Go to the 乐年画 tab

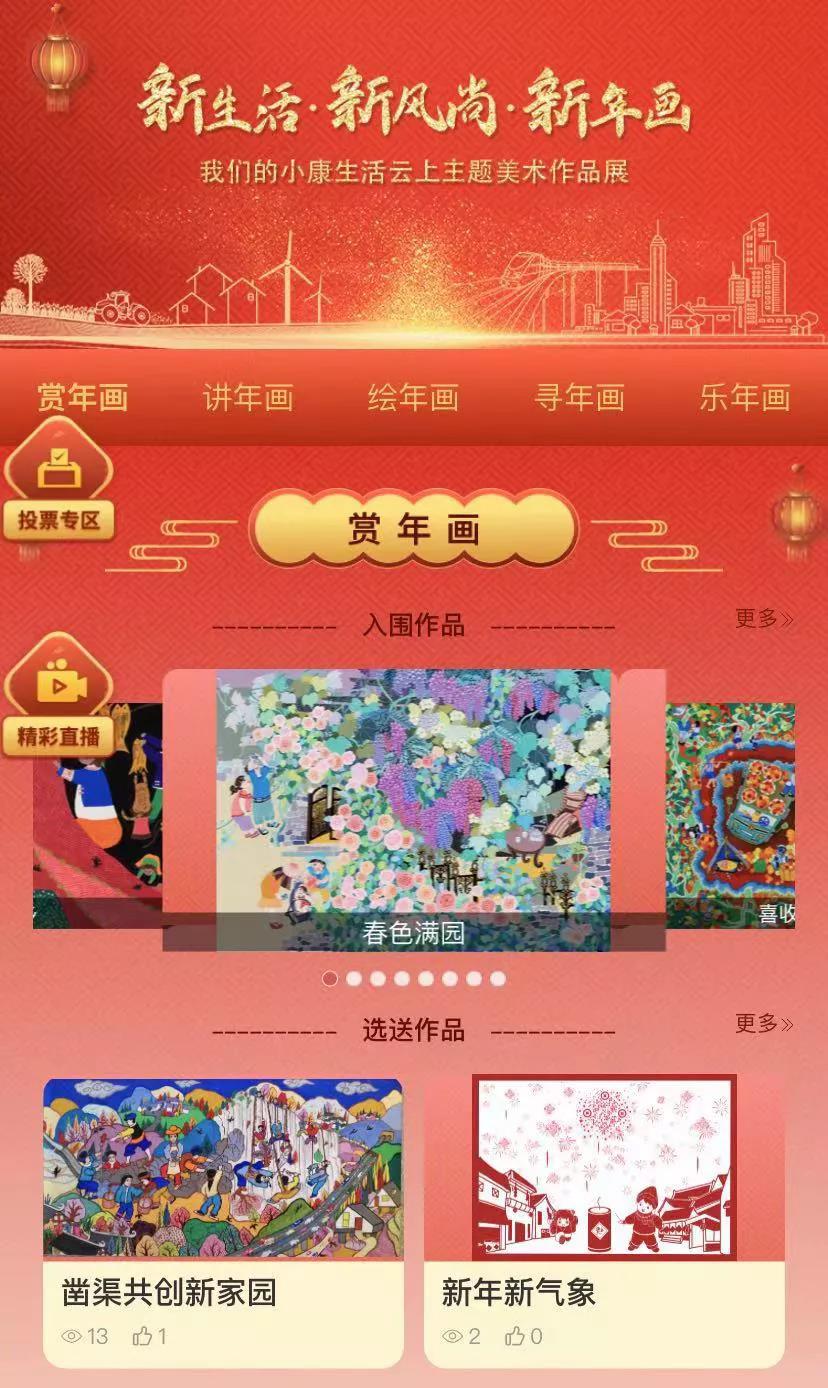point(744,398)
